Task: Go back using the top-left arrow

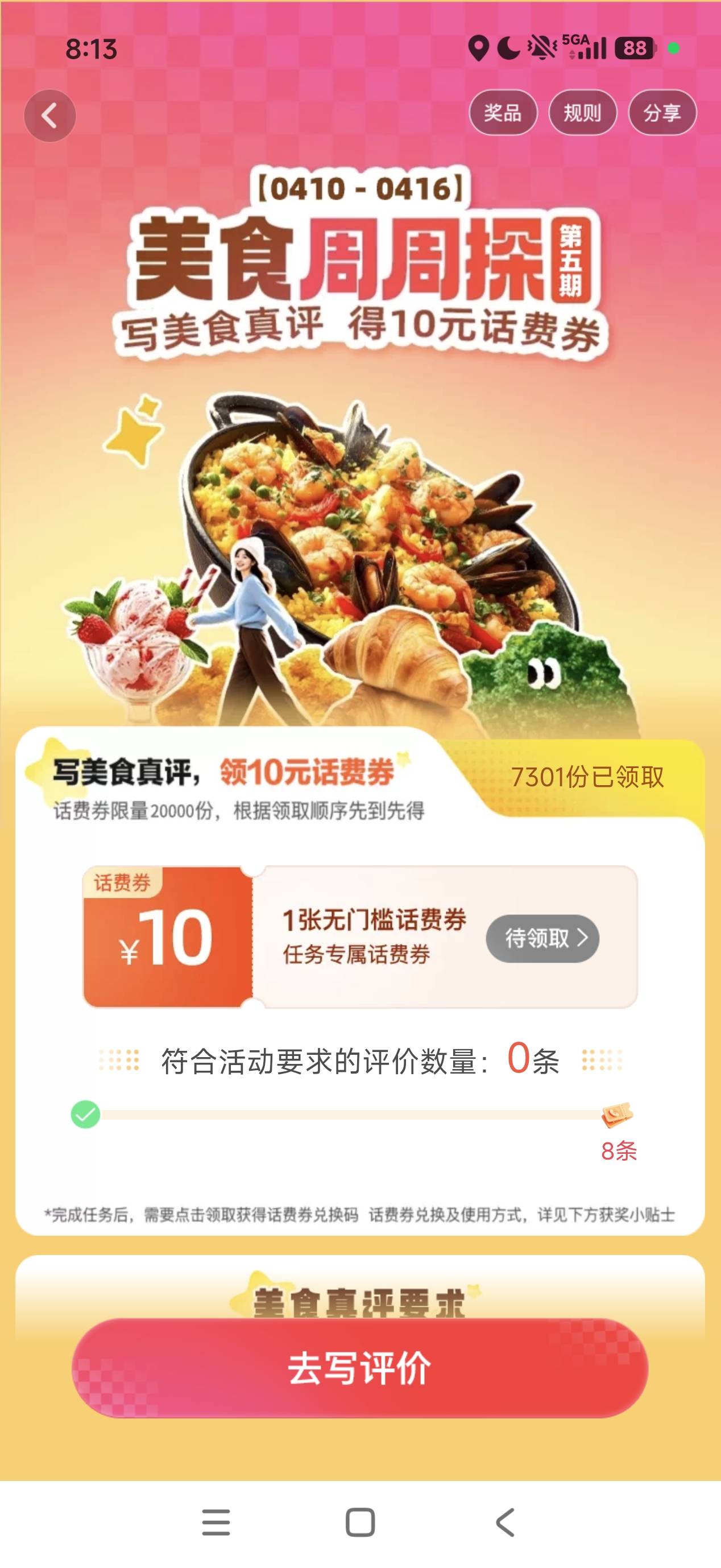Action: pos(50,115)
